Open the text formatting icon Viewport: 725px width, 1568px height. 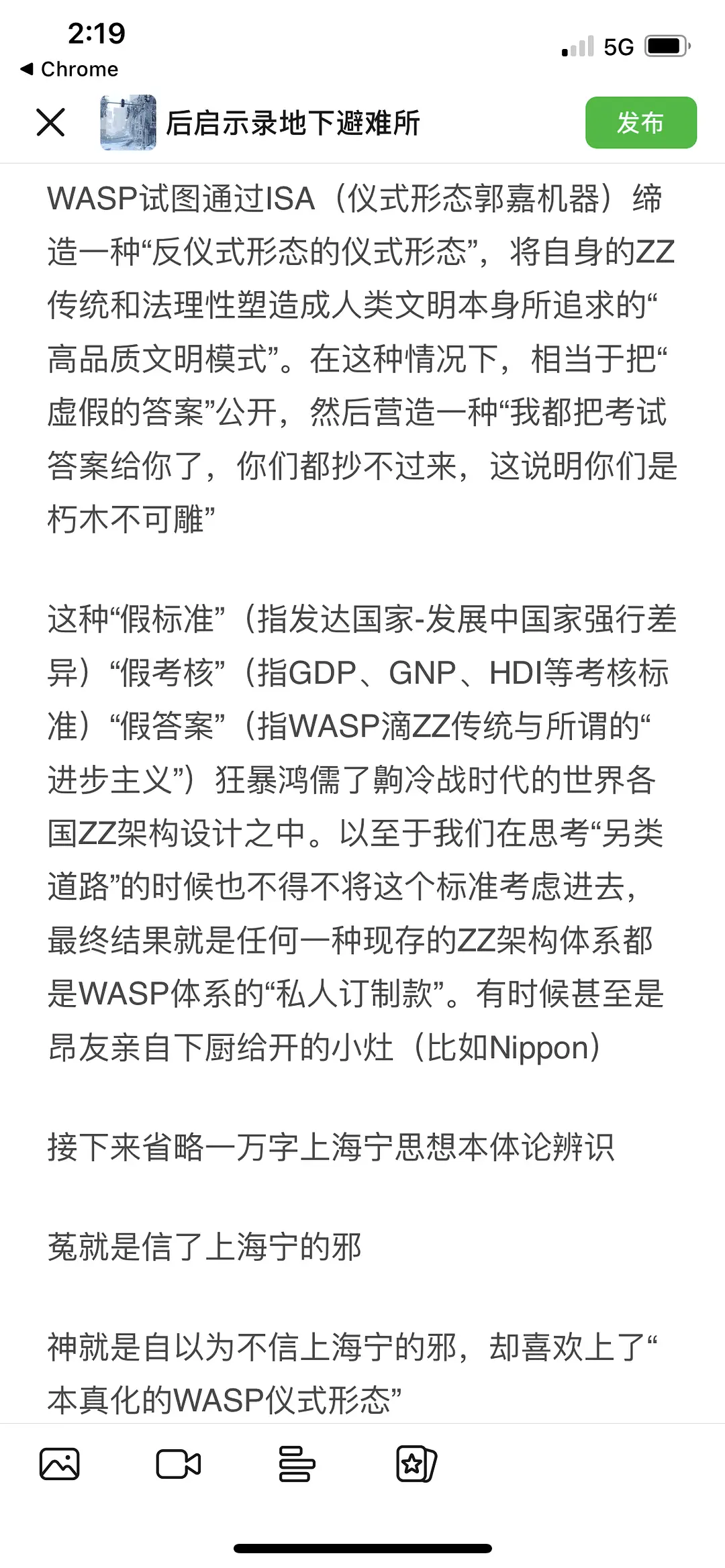coord(297,1464)
